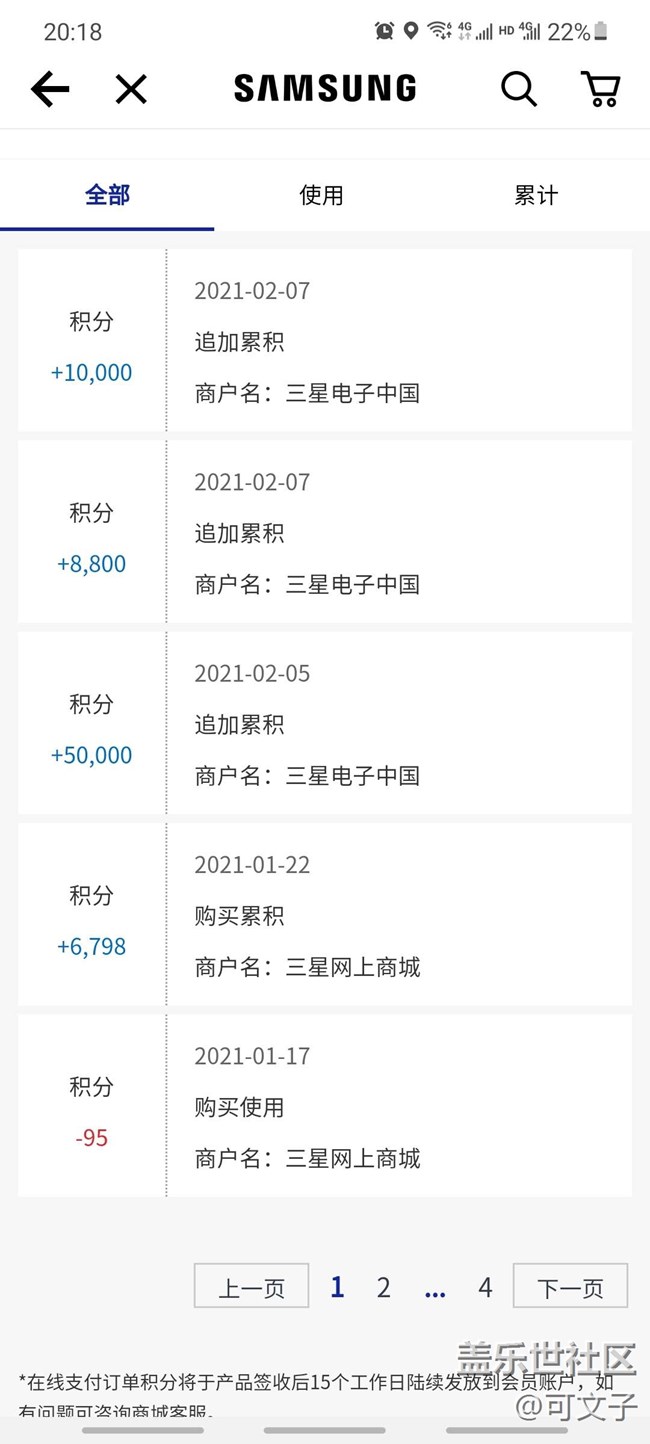
Task: Tap the pagination ellipsis
Action: (434, 1287)
